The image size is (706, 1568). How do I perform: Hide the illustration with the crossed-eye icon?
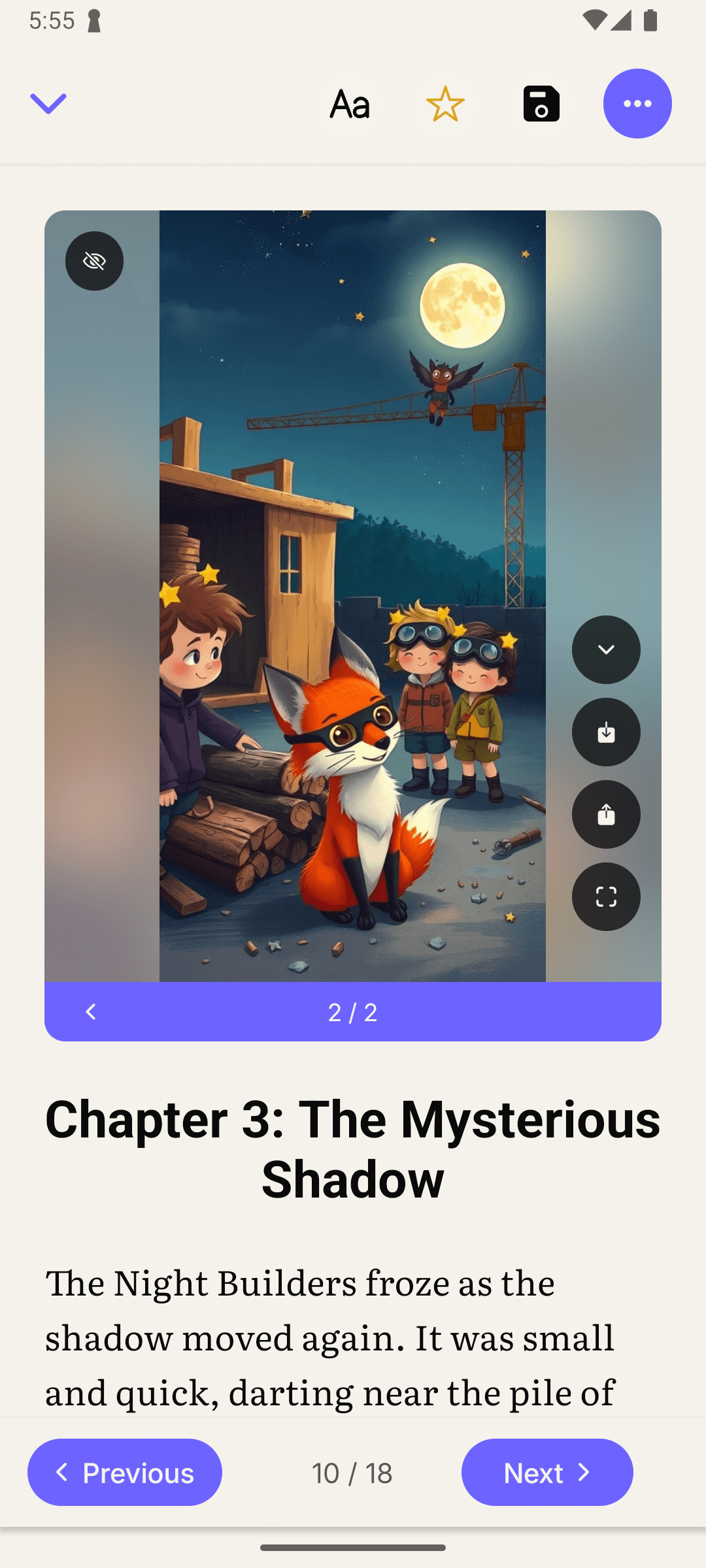(x=95, y=261)
